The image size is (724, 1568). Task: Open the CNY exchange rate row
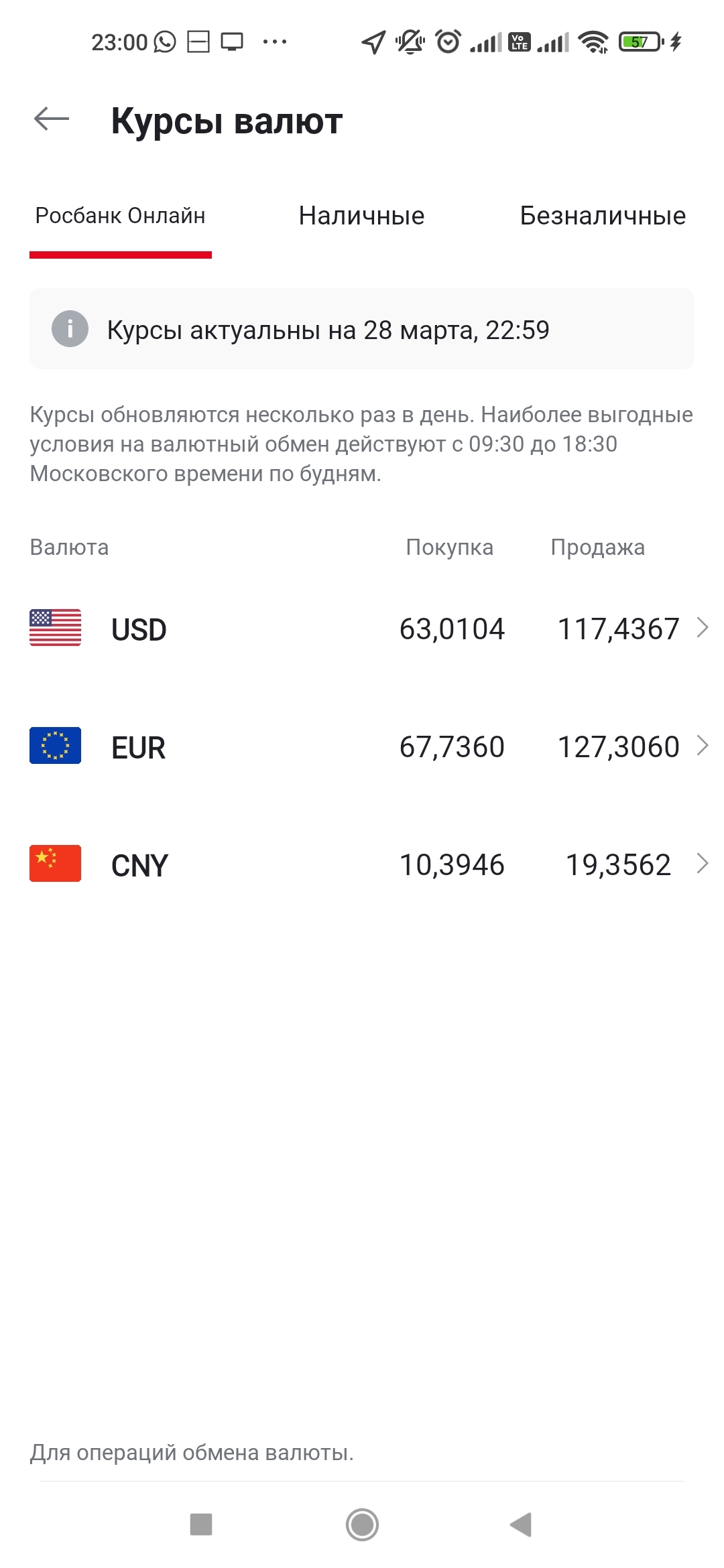pyautogui.click(x=362, y=864)
